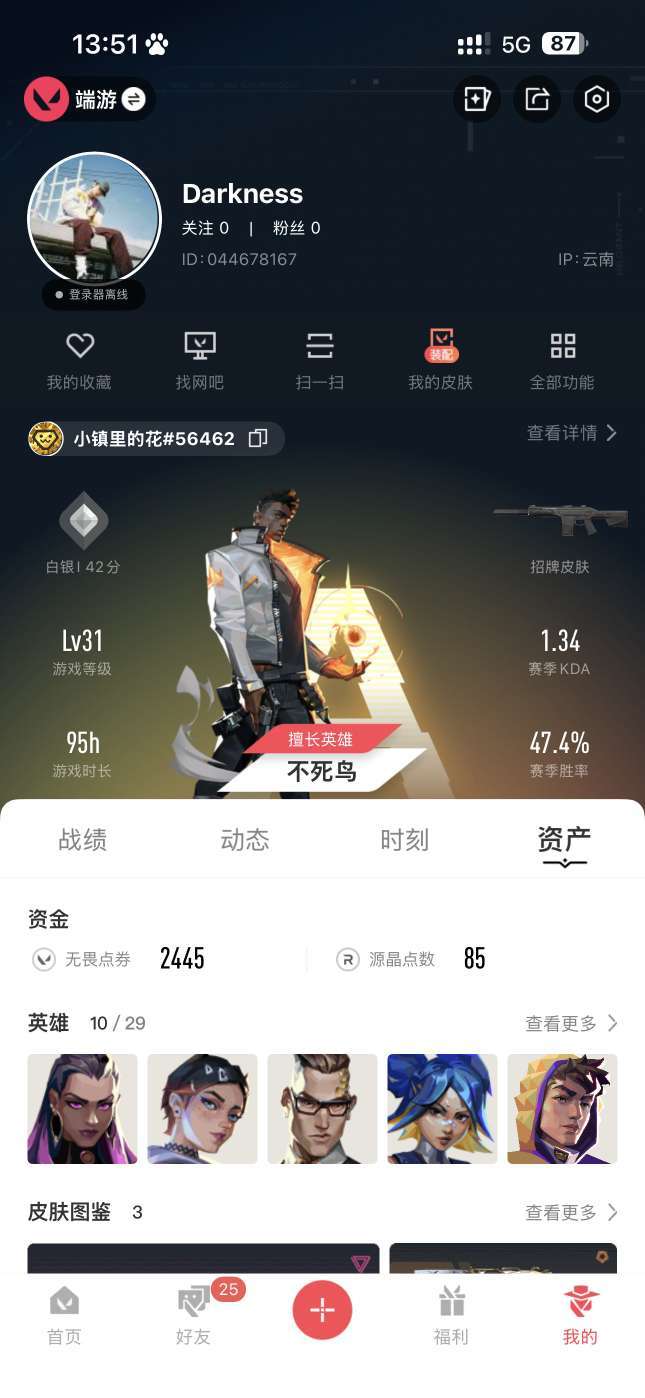Screen dimensions: 645x1398
Task: See more heroes via 查看更多
Action: pyautogui.click(x=572, y=1023)
